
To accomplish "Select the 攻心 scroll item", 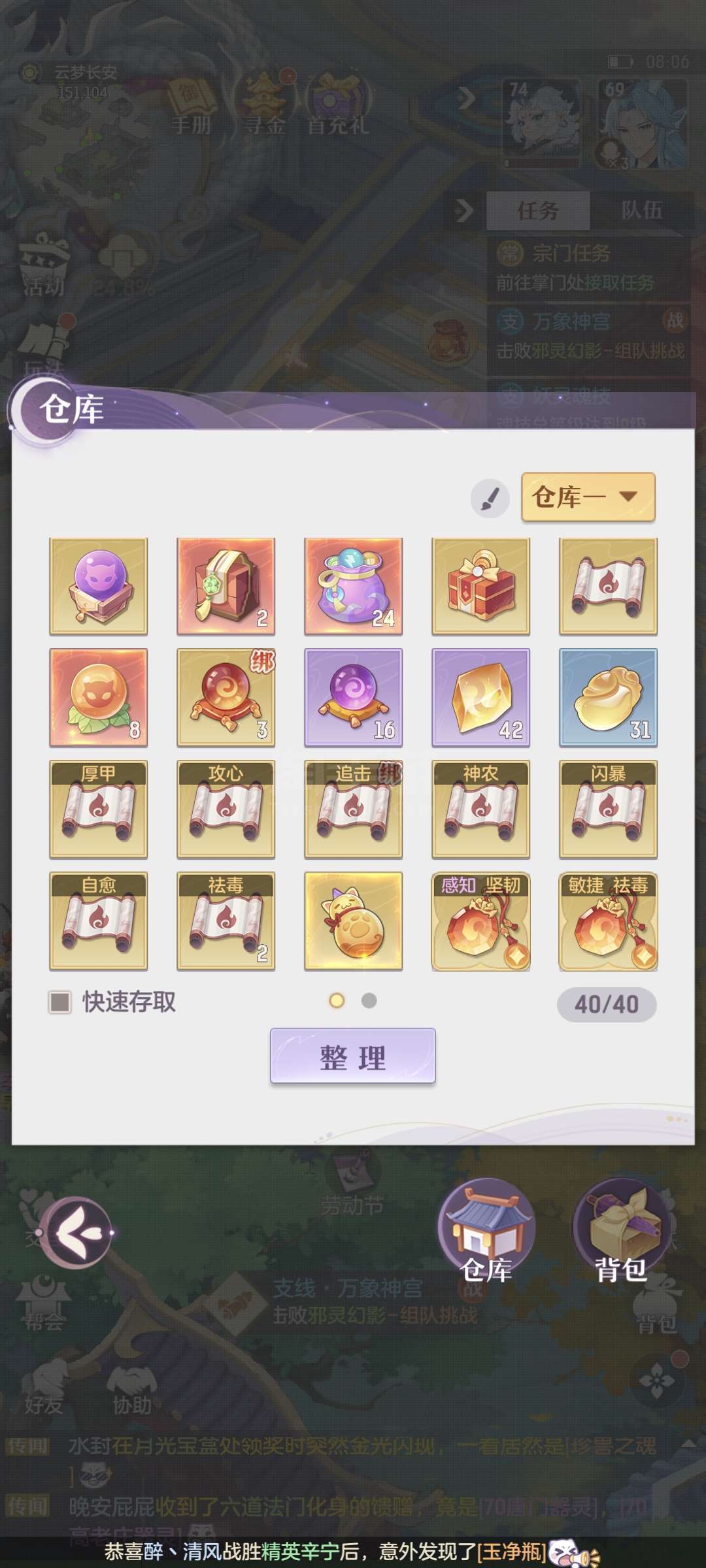I will (x=226, y=809).
